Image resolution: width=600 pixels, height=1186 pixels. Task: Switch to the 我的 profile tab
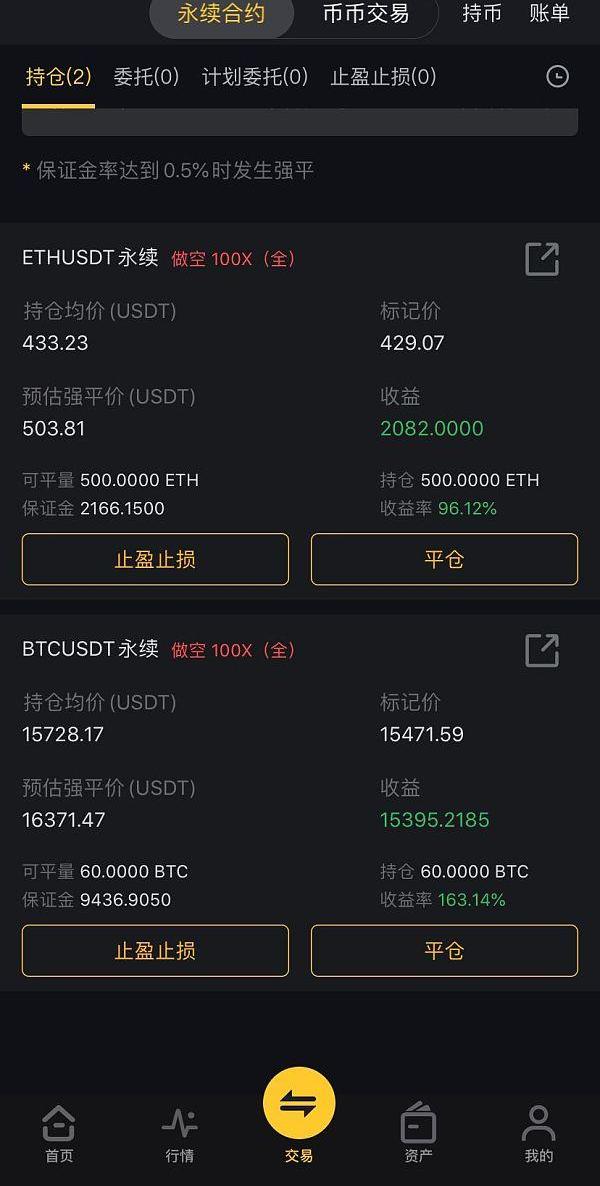539,1135
